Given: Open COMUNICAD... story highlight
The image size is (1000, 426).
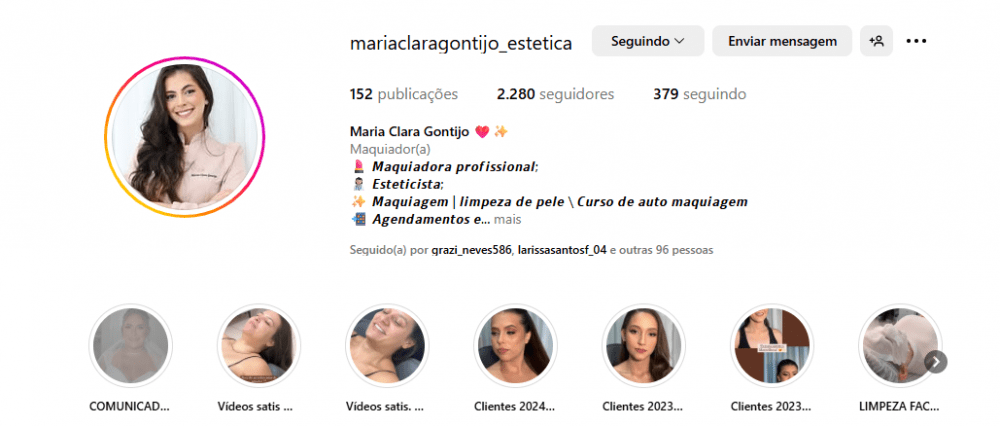Looking at the screenshot, I should tap(130, 346).
